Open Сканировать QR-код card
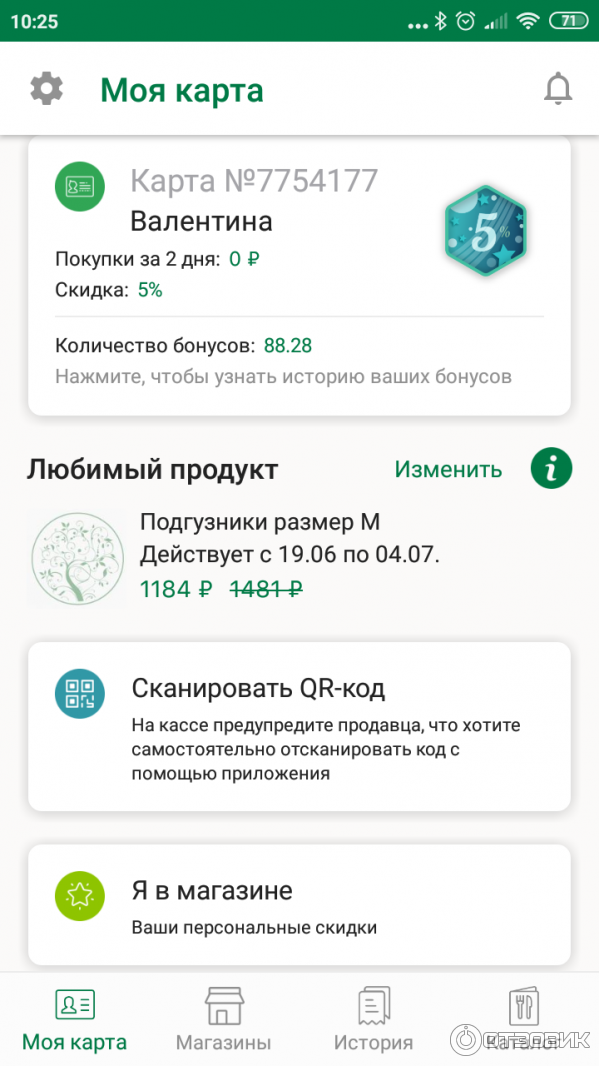The image size is (600, 1066). coord(299,727)
